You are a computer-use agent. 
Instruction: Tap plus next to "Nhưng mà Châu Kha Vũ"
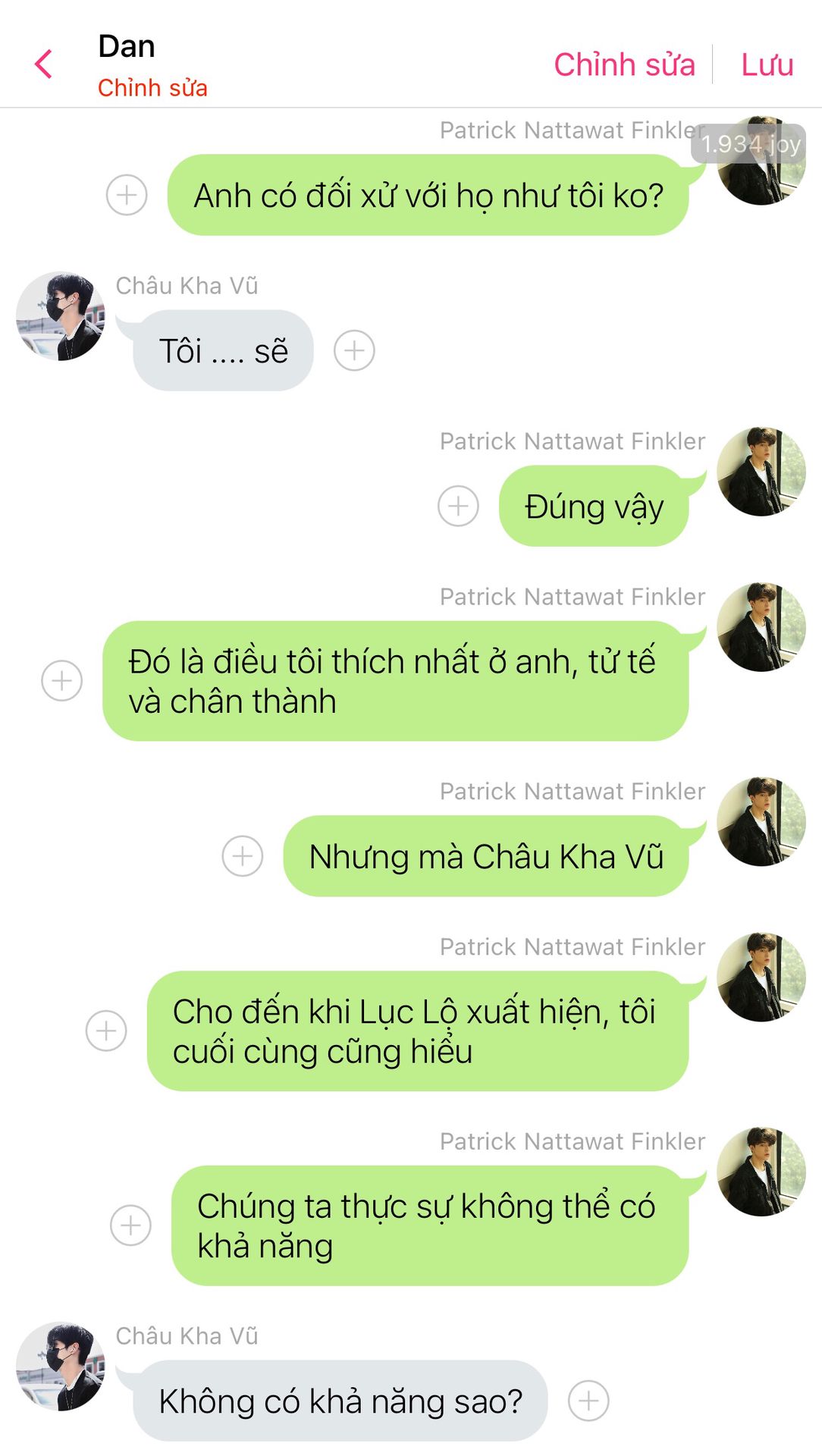[x=243, y=856]
